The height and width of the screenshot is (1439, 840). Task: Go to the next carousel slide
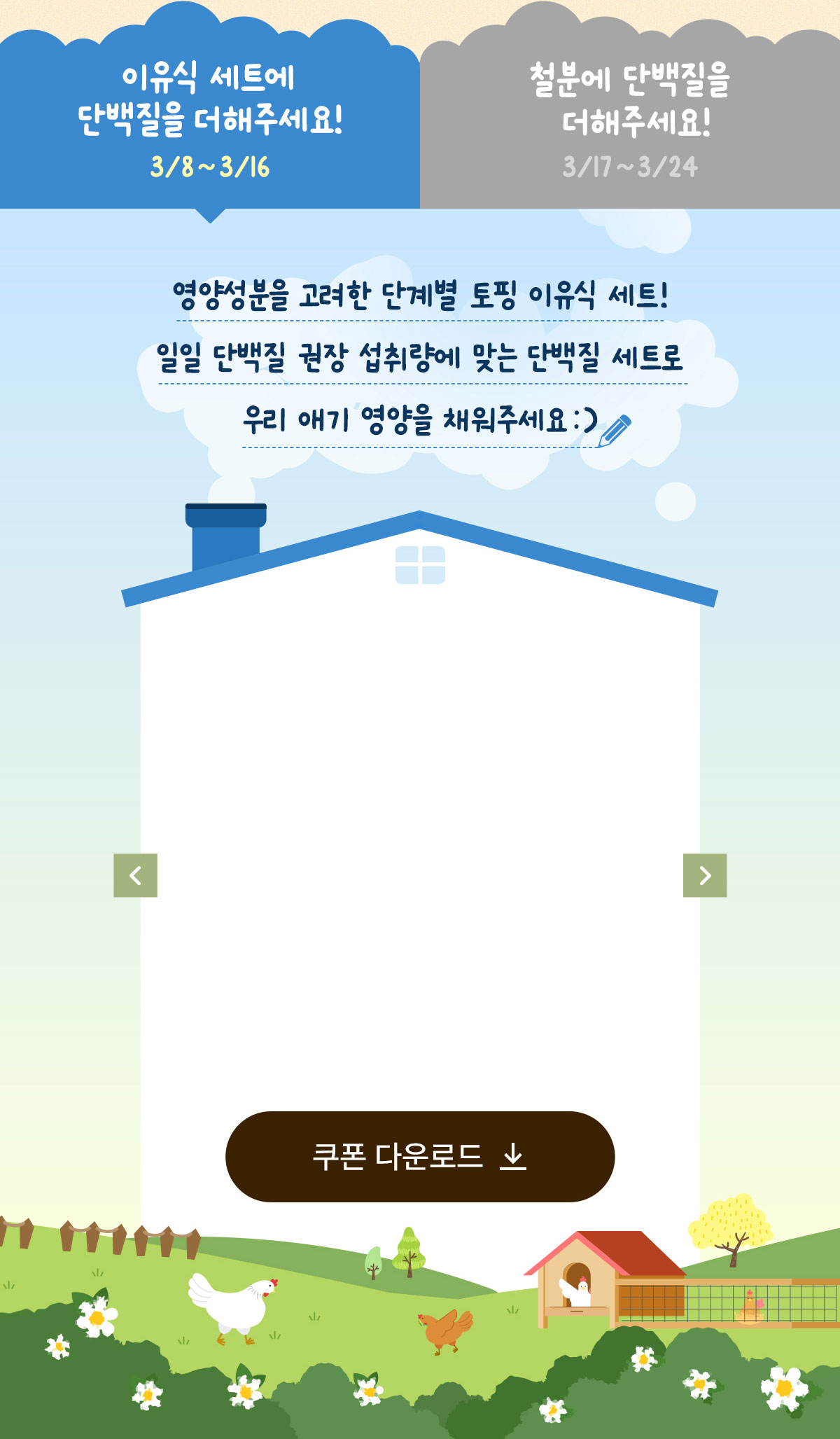coord(705,875)
